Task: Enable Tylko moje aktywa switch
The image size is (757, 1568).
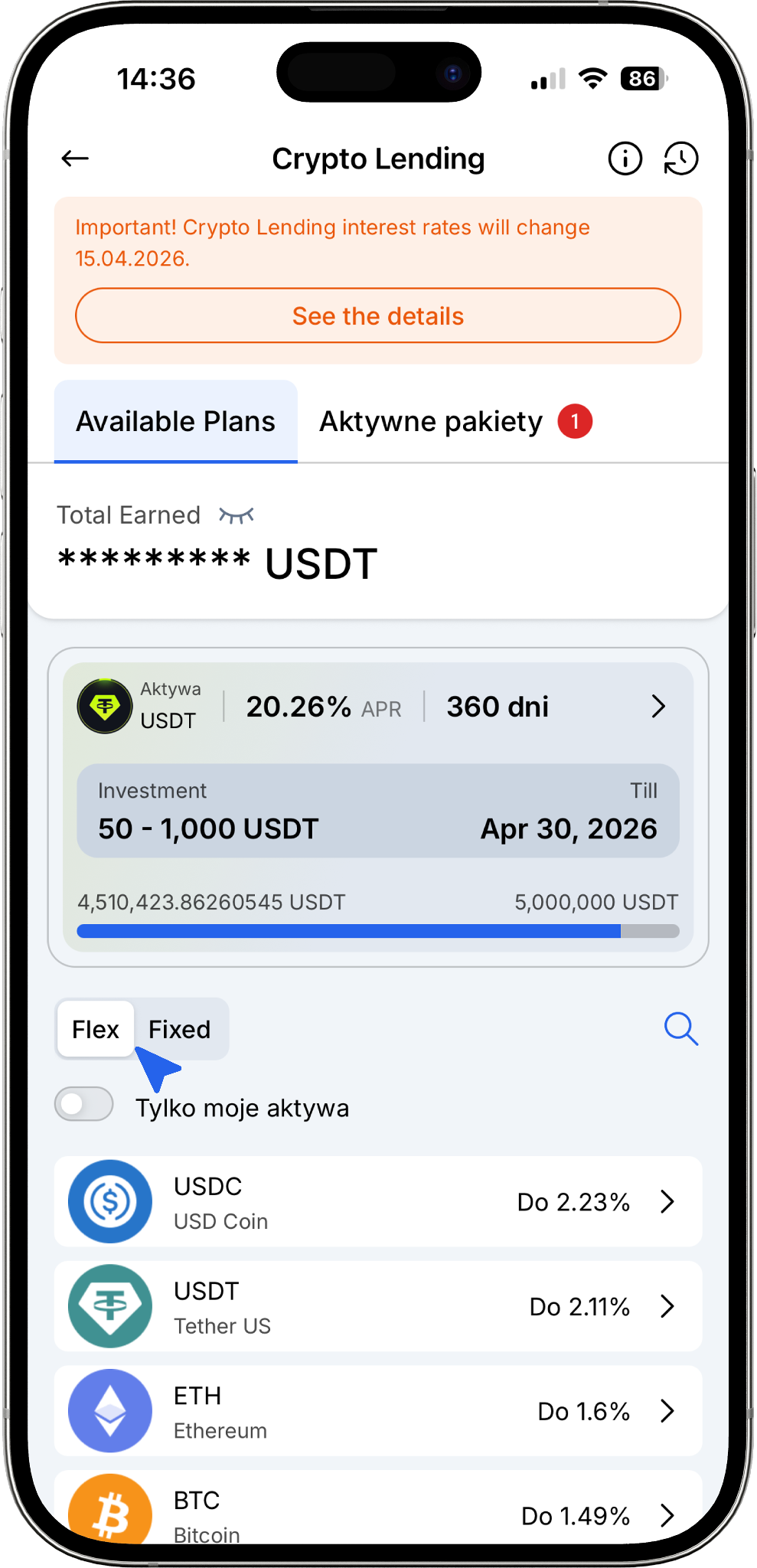Action: tap(84, 1104)
